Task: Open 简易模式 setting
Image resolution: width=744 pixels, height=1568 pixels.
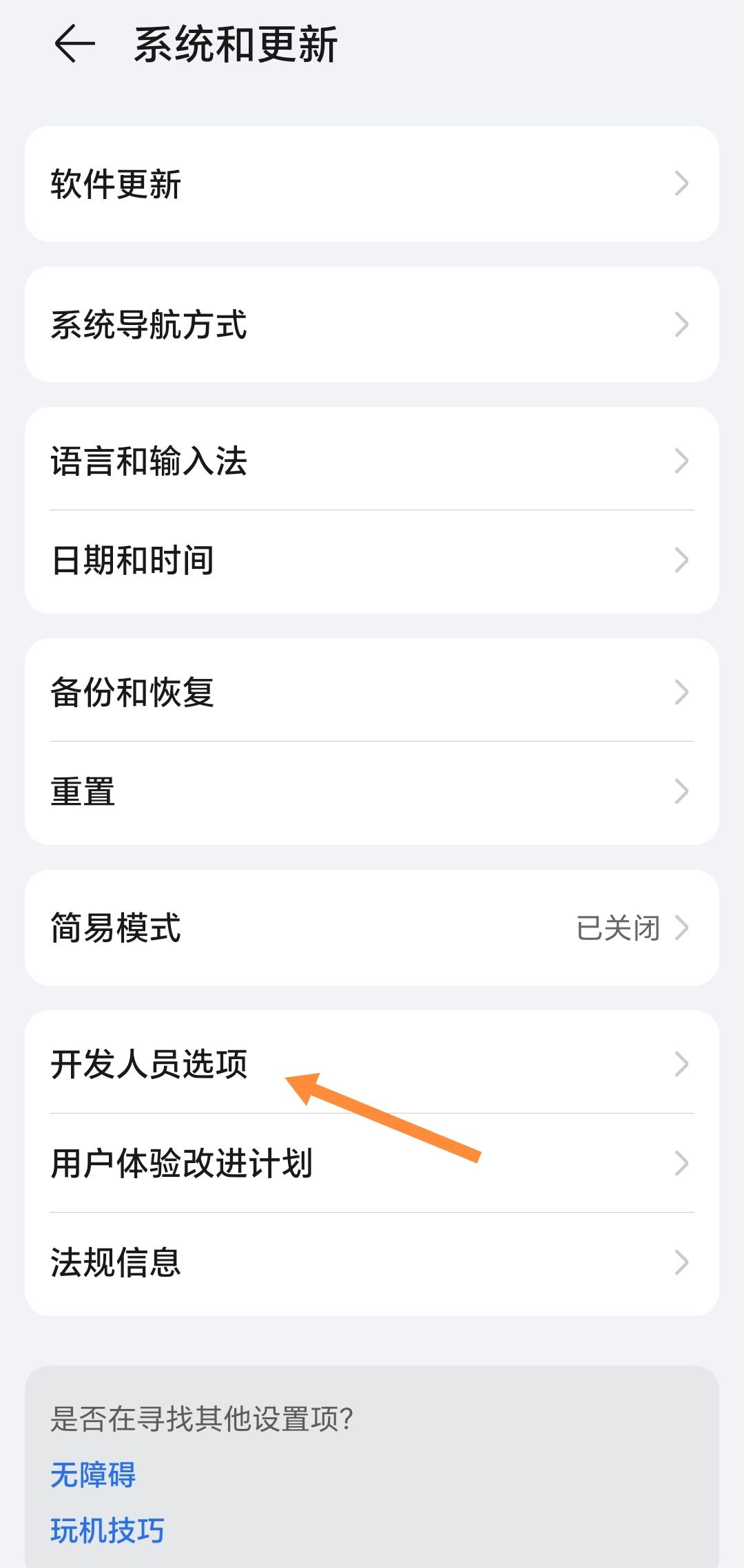Action: pos(372,928)
